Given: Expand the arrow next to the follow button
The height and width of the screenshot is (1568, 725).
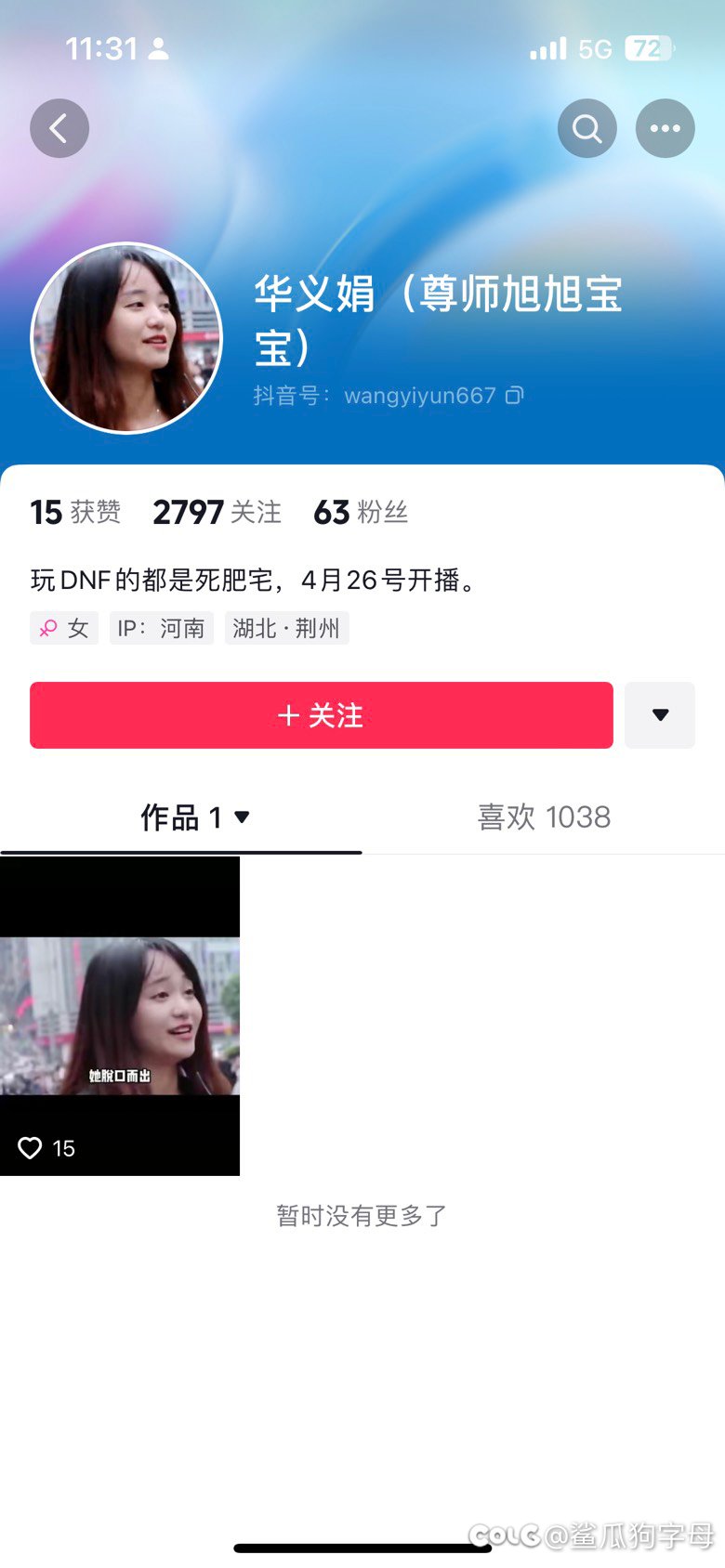Looking at the screenshot, I should coord(660,715).
